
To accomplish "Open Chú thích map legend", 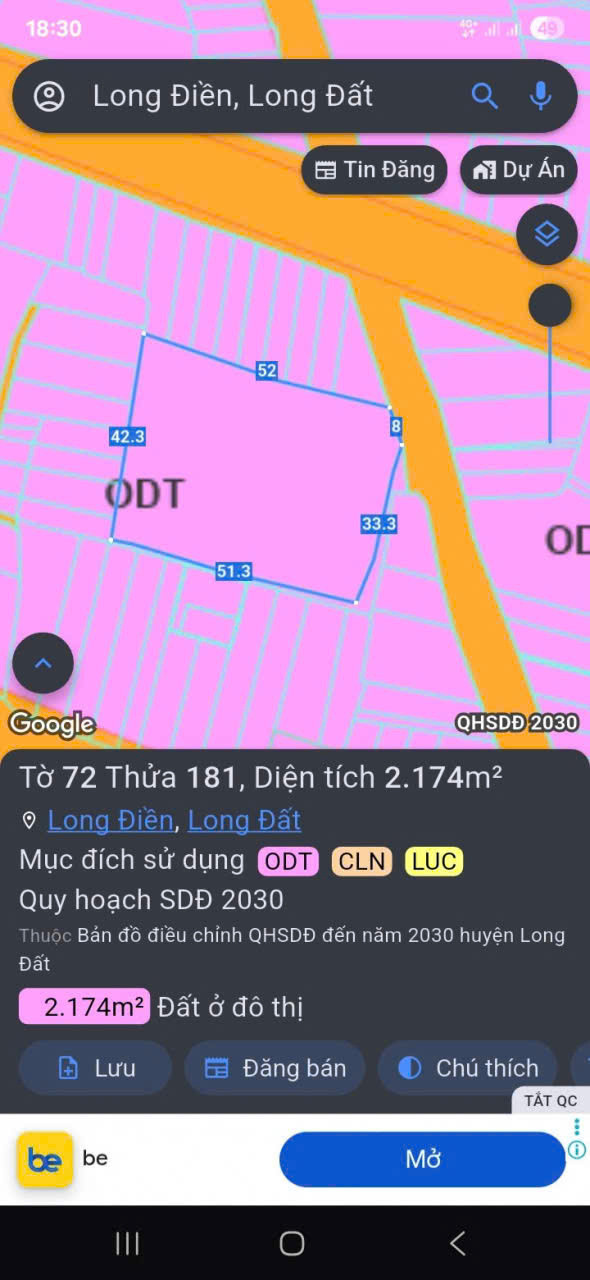I will [469, 1068].
